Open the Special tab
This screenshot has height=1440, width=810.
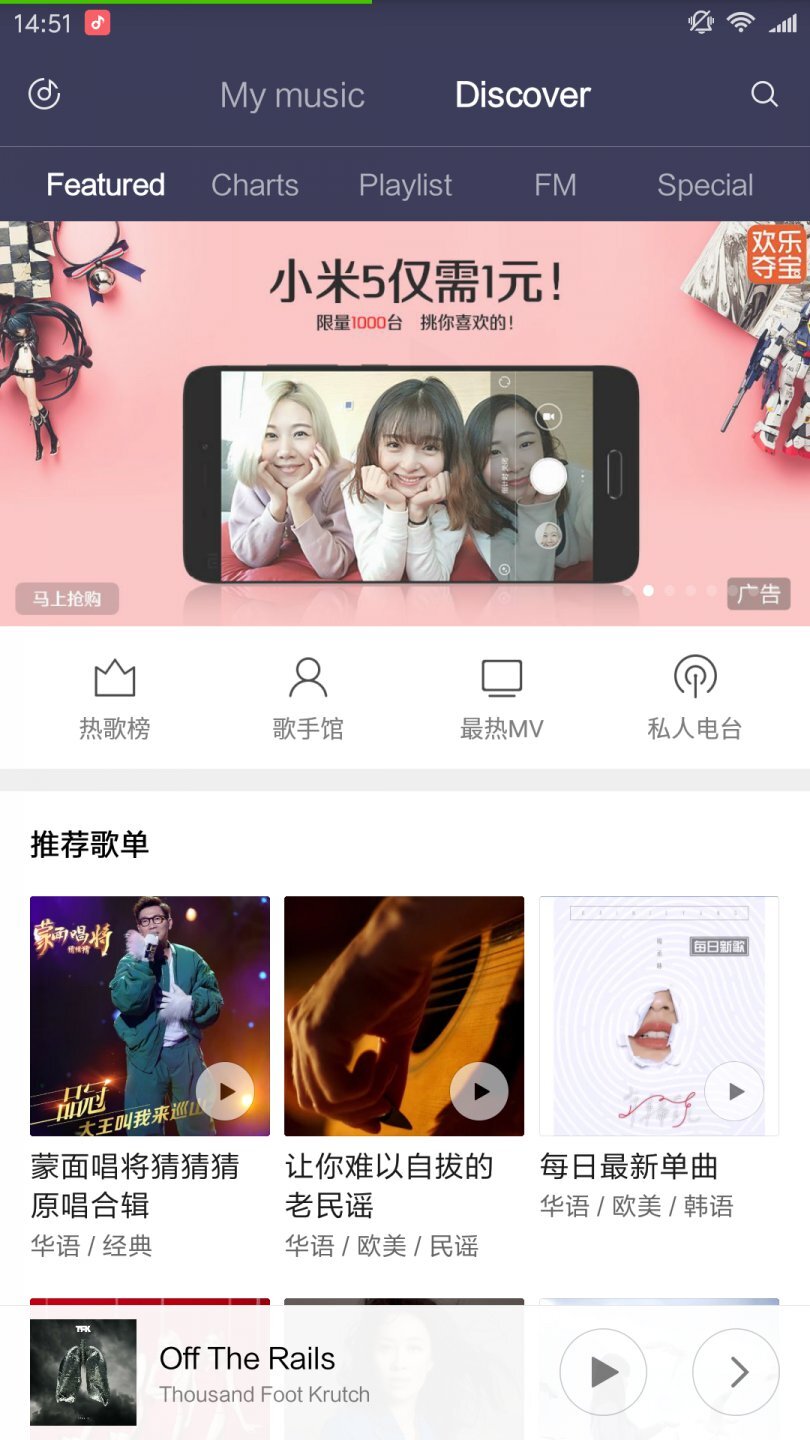[x=705, y=185]
